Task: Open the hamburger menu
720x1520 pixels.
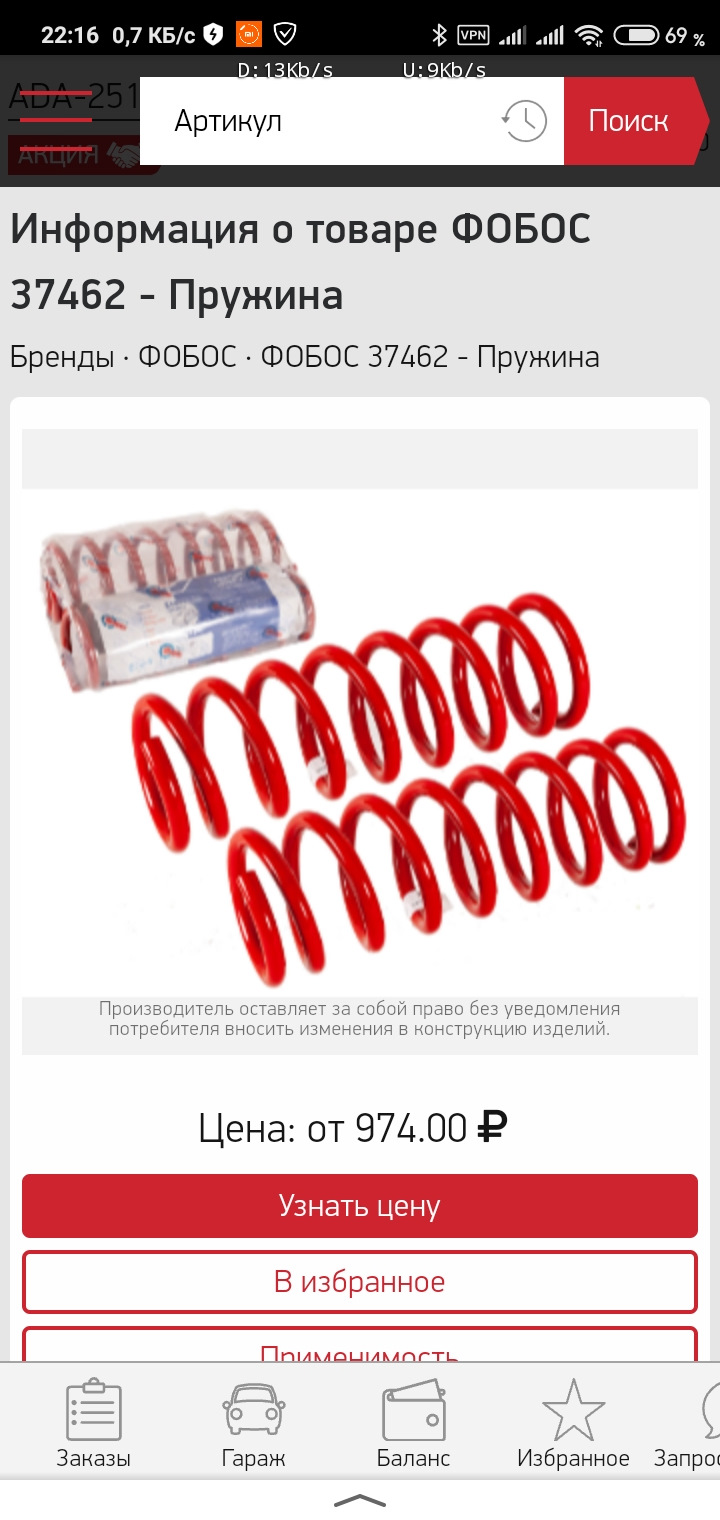Action: pyautogui.click(x=56, y=105)
